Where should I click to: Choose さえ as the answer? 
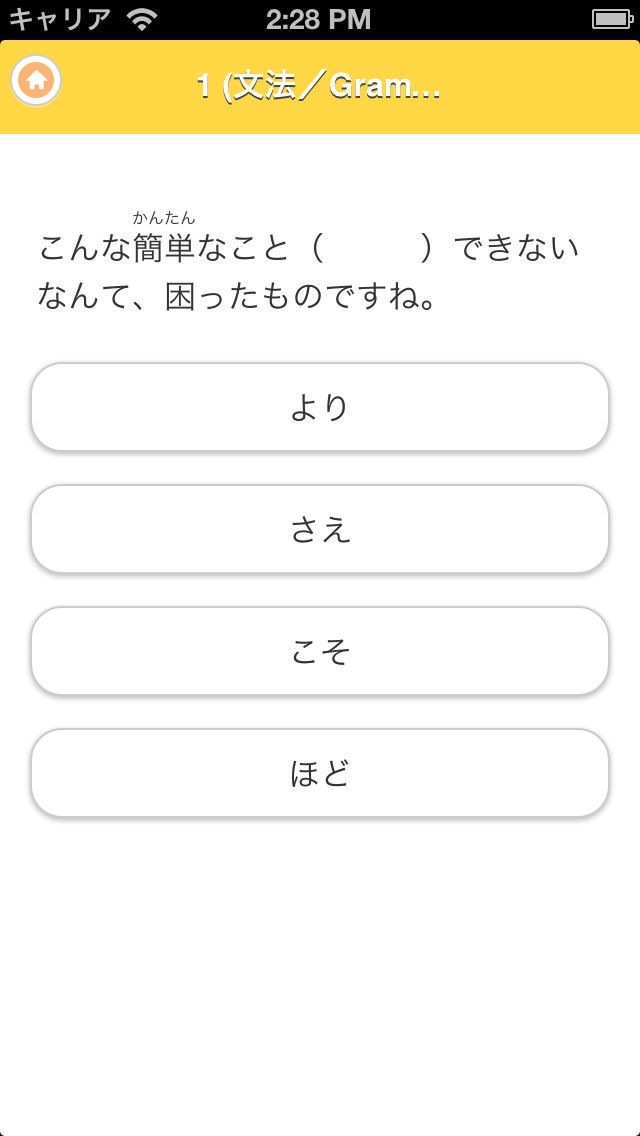point(320,529)
